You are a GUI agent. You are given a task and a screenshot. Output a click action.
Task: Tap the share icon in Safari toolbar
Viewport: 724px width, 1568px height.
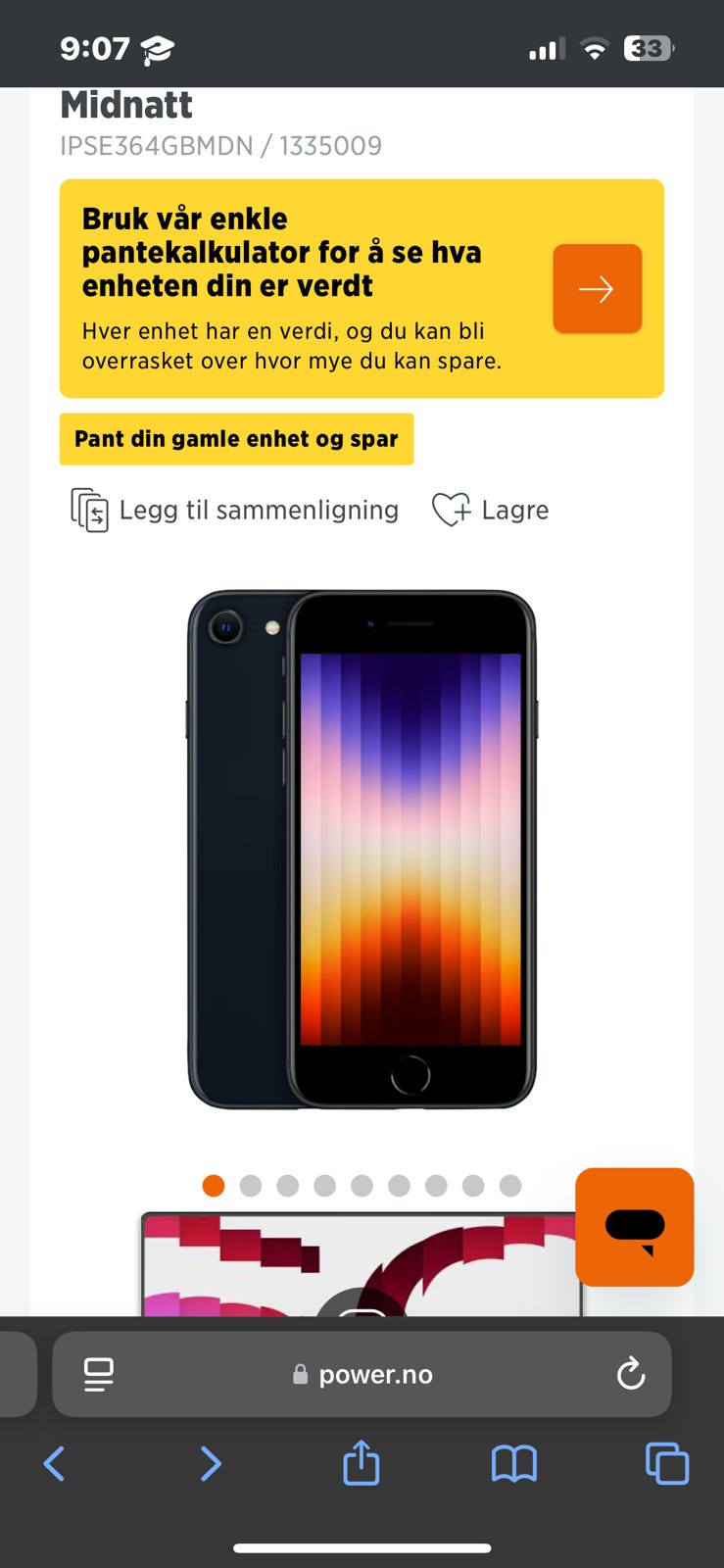tap(361, 1464)
